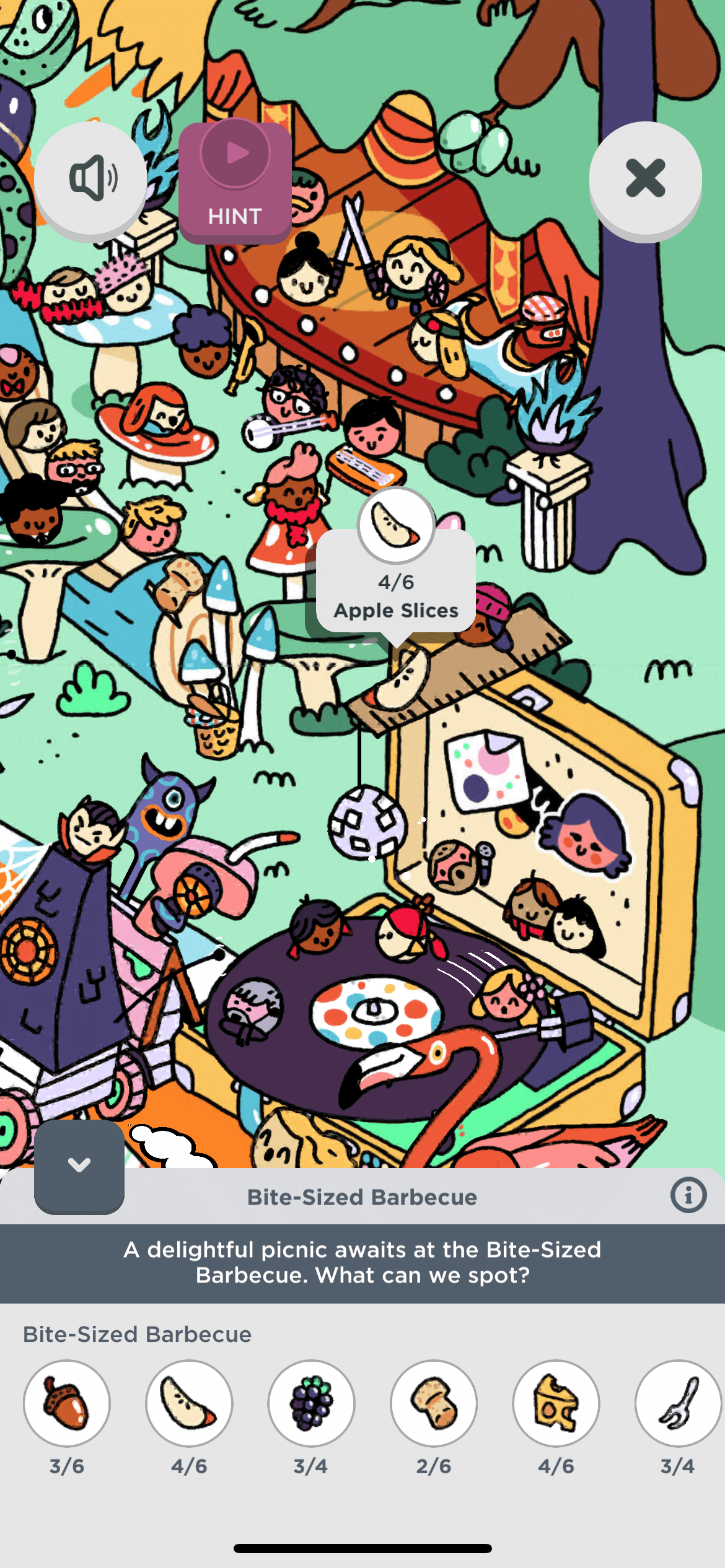The image size is (725, 1568).
Task: Select the apple slice item 4/6
Action: [x=189, y=1403]
